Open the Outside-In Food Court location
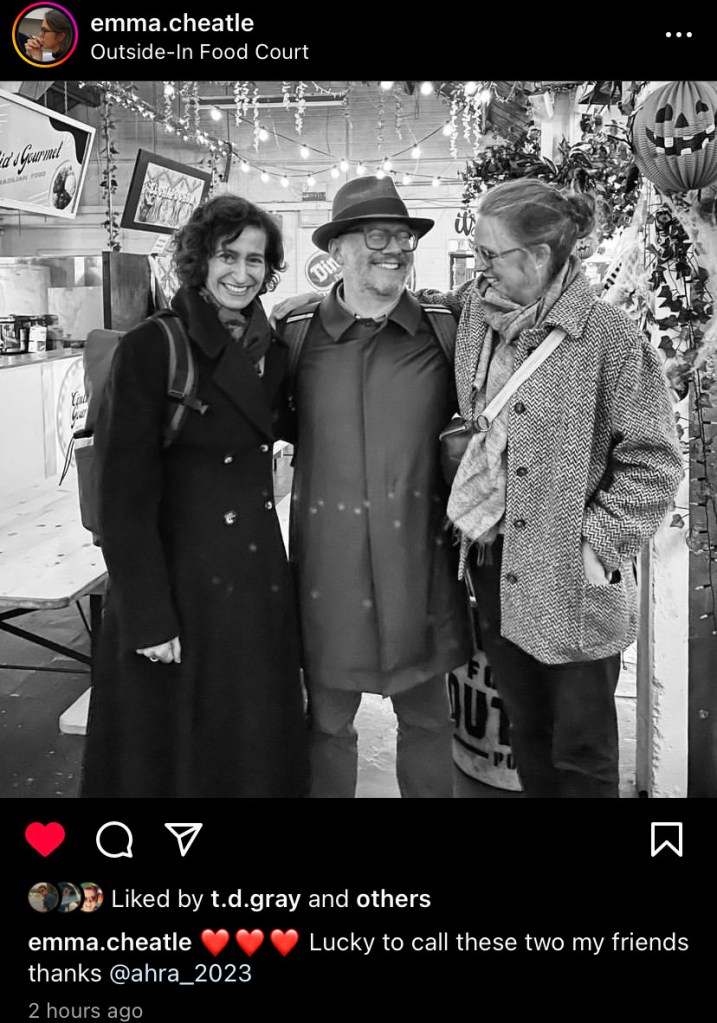Viewport: 717px width, 1023px height. coord(199,52)
